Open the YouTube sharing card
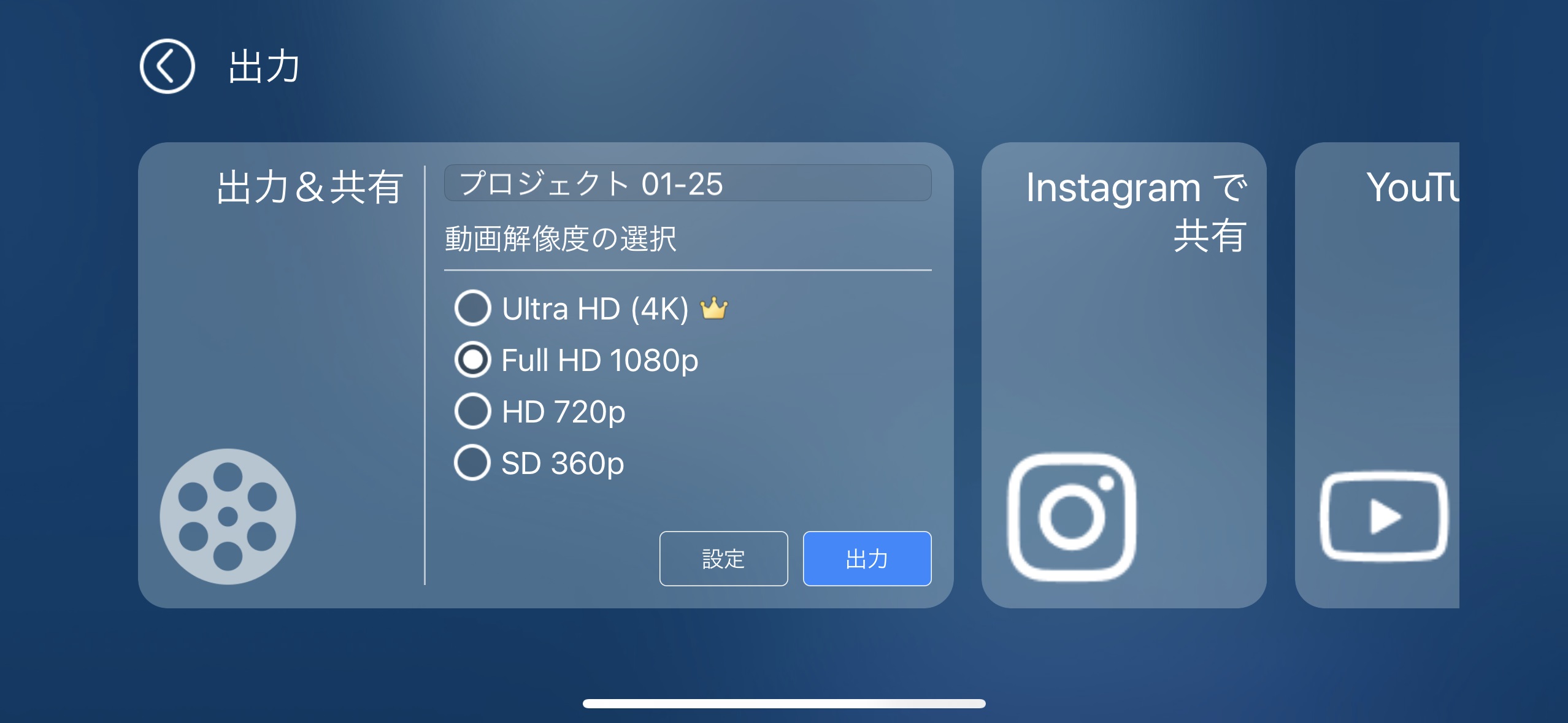The height and width of the screenshot is (723, 1568). coord(1380,375)
